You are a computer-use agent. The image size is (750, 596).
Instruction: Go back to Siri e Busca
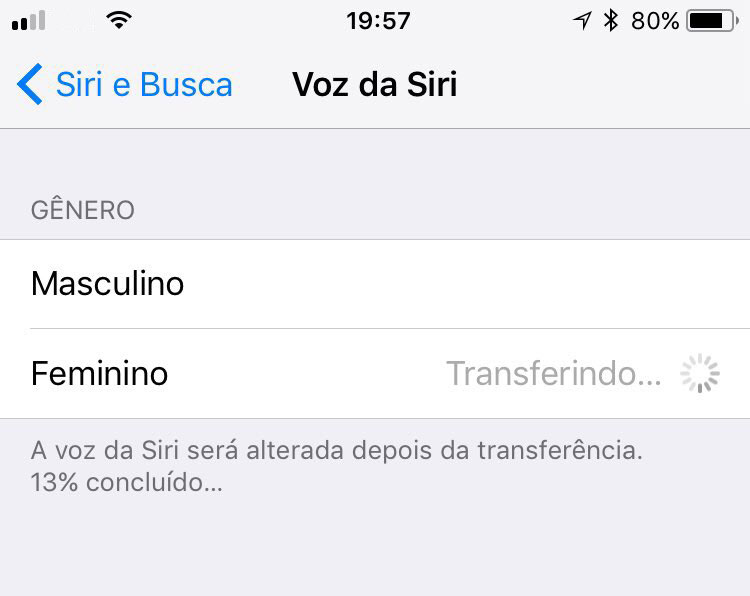tap(125, 85)
